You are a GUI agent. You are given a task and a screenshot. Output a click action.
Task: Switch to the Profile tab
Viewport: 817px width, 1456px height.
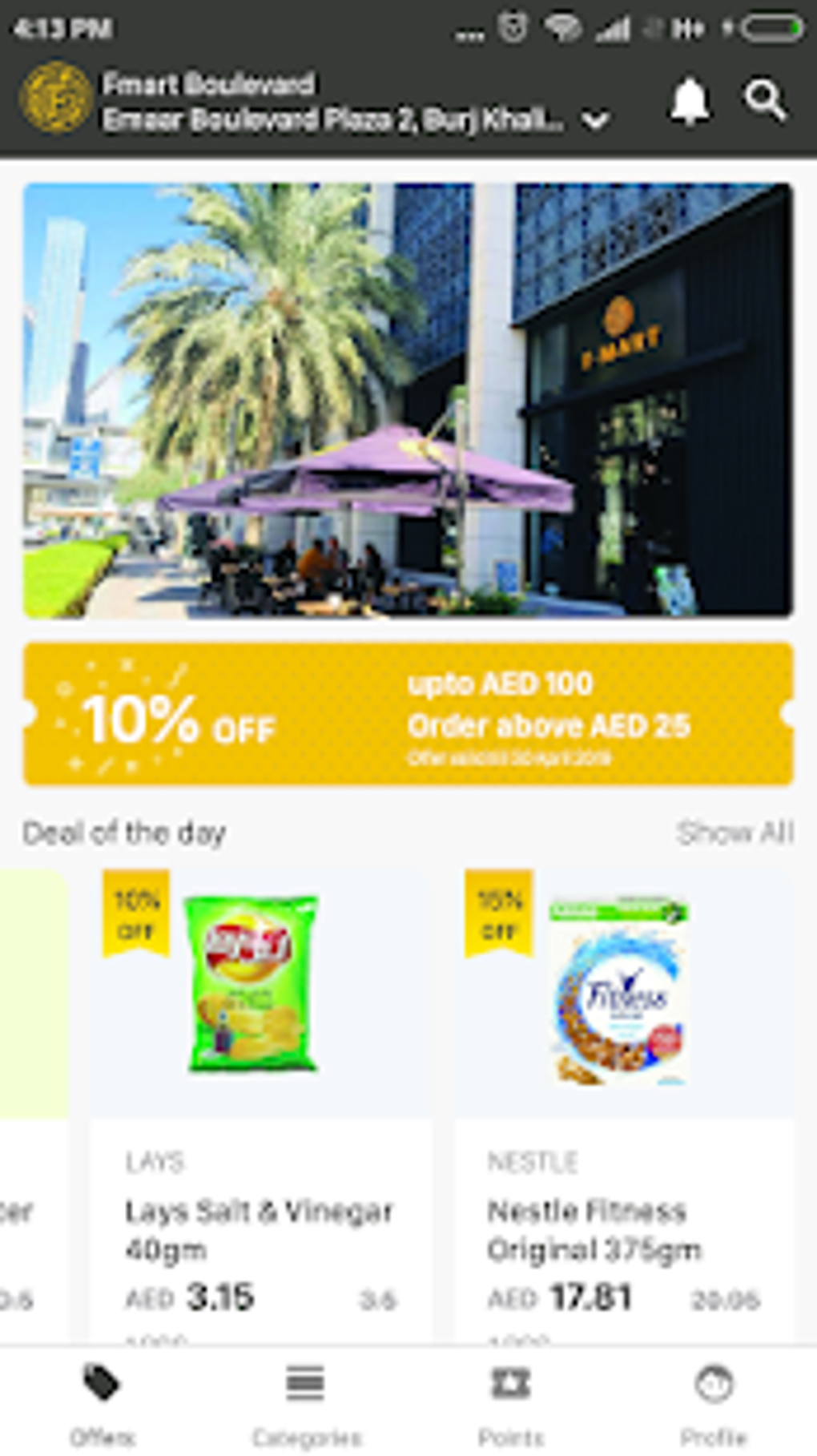pos(714,1403)
